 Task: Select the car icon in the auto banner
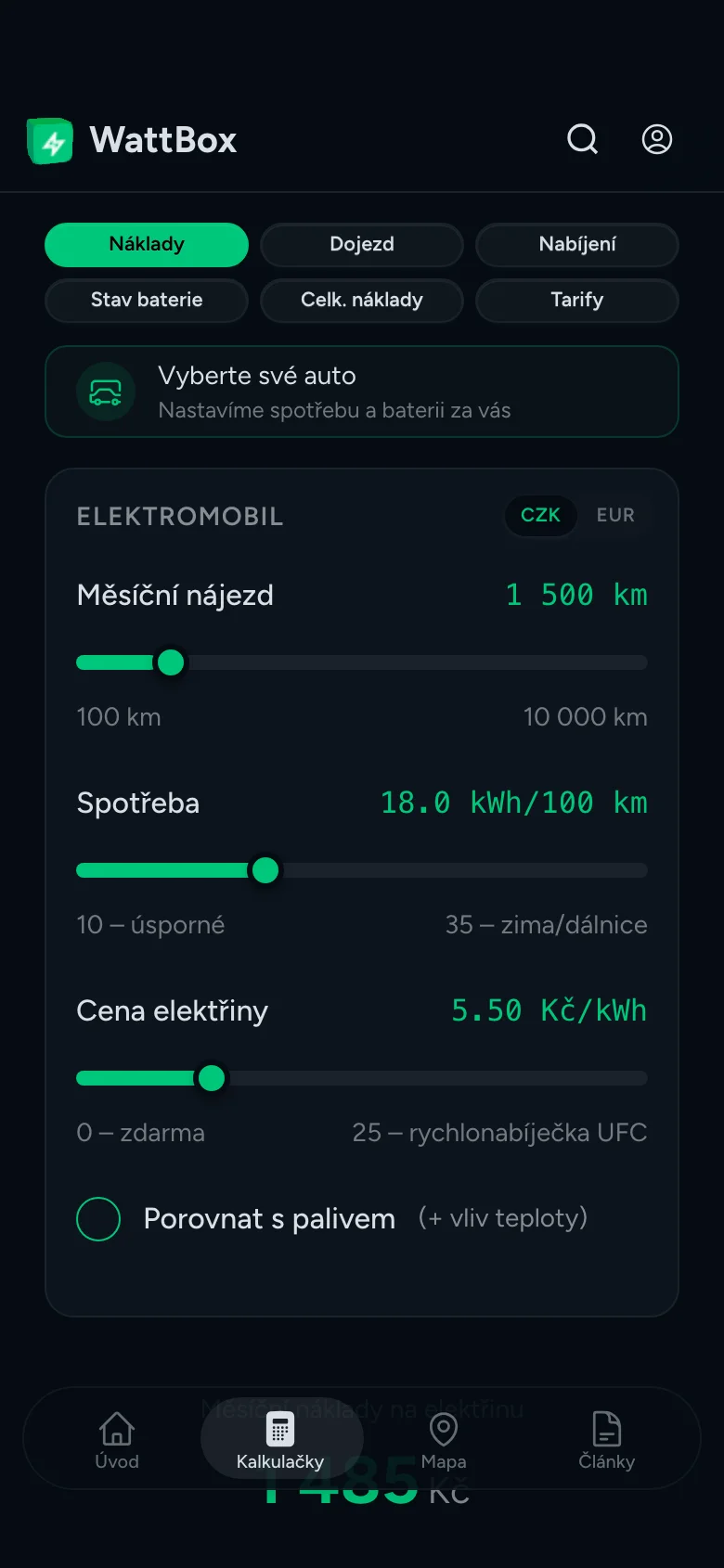106,392
